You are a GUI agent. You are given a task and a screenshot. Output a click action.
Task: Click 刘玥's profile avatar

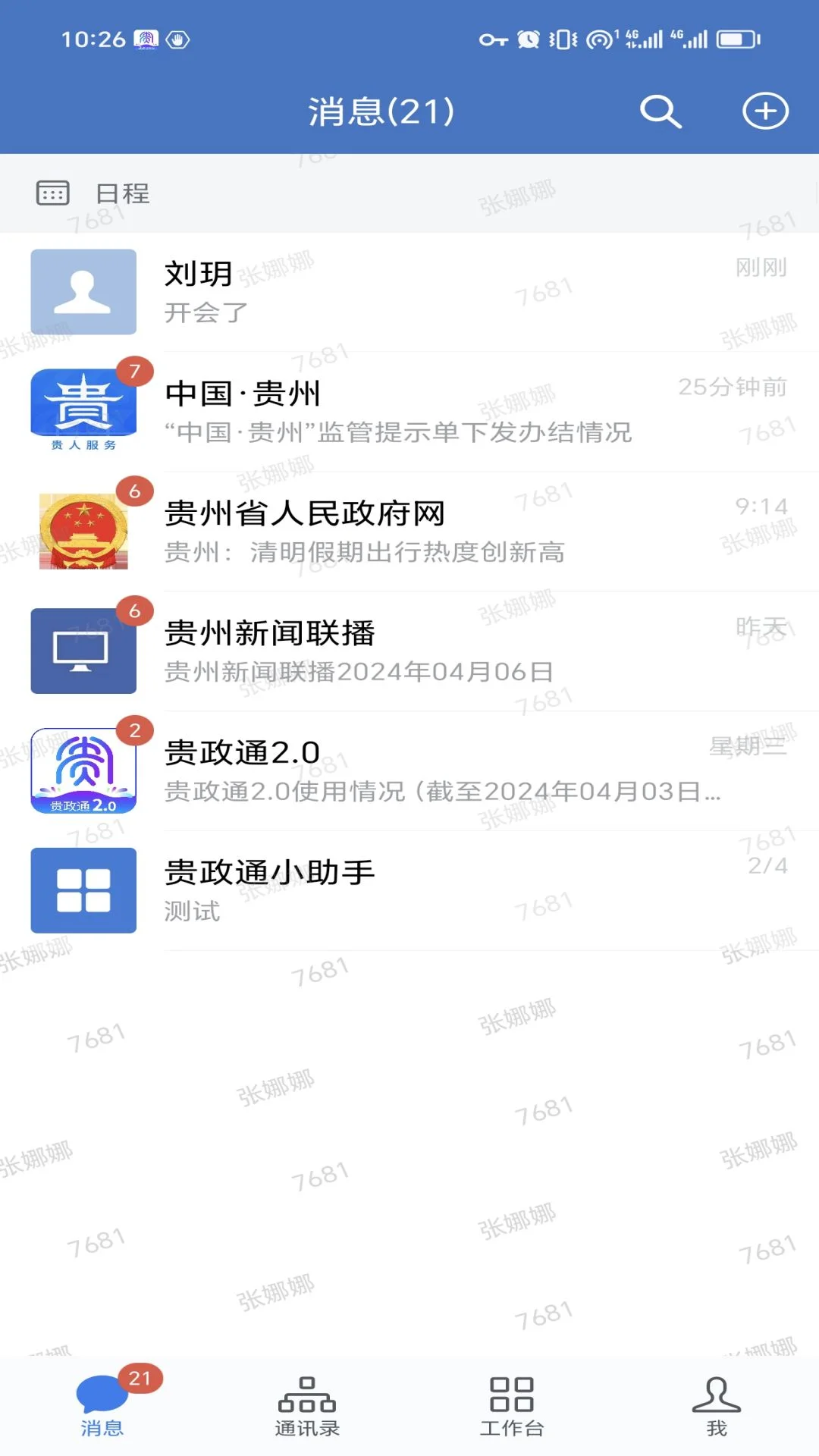83,292
